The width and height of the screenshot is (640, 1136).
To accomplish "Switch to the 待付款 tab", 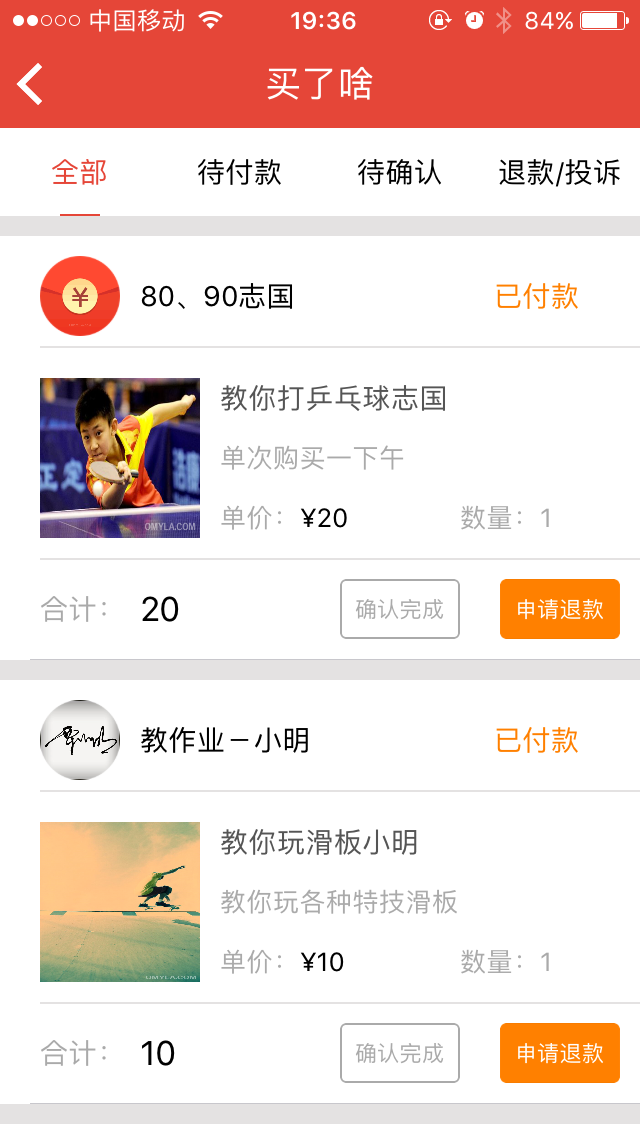I will (x=240, y=172).
